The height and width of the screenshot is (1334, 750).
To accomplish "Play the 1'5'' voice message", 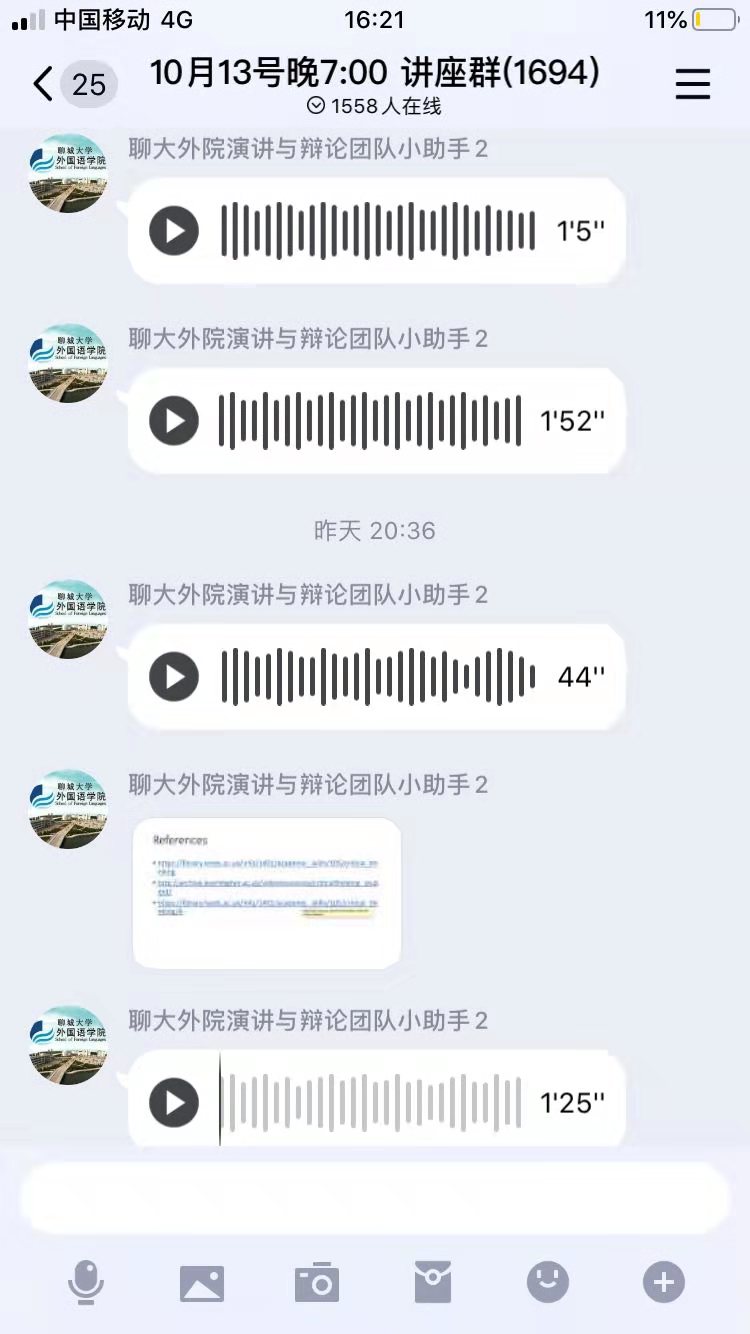I will pos(174,231).
